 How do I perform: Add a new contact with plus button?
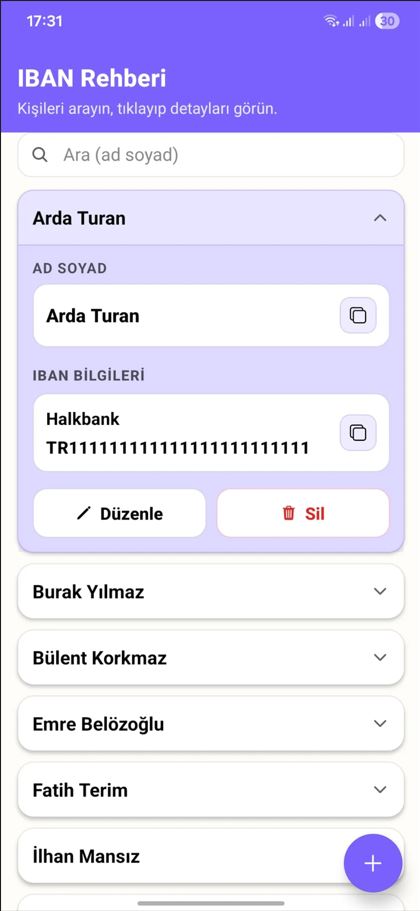pos(372,863)
